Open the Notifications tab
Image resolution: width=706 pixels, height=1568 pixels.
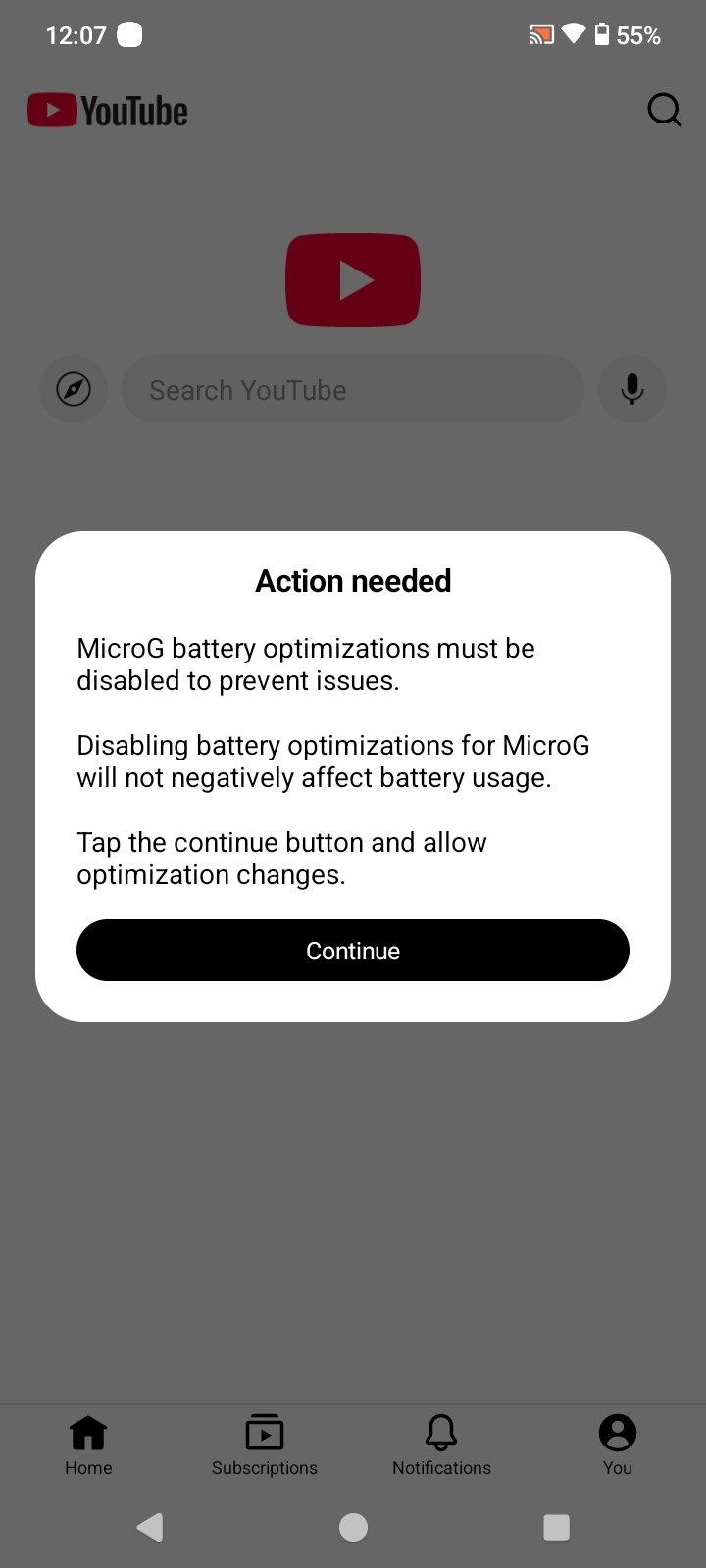click(x=441, y=1445)
